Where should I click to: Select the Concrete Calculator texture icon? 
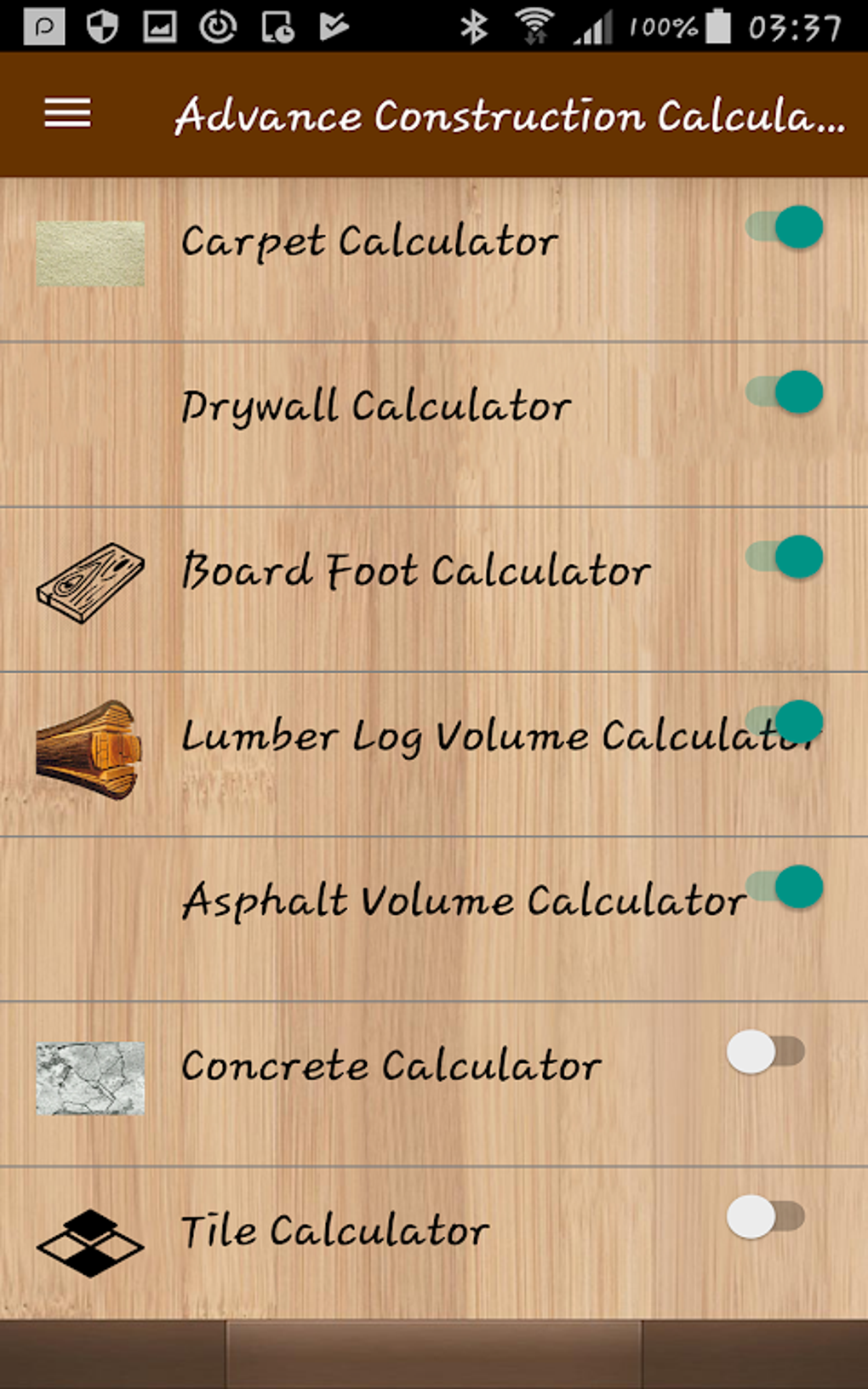tap(91, 1079)
